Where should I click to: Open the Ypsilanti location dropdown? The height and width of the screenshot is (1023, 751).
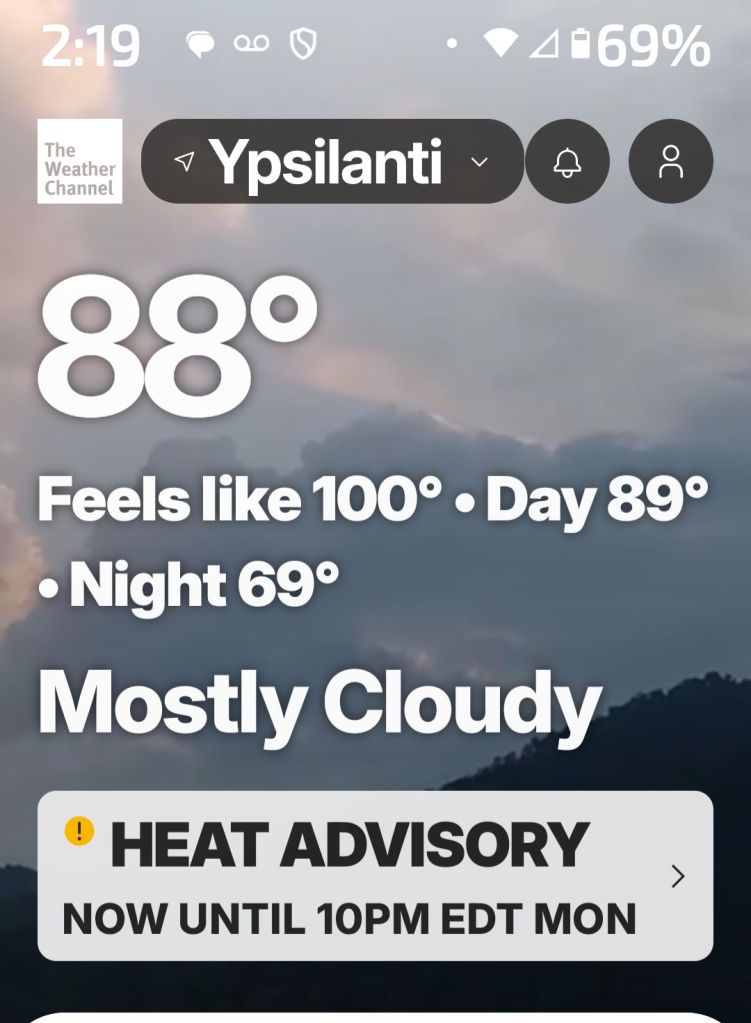[x=332, y=162]
